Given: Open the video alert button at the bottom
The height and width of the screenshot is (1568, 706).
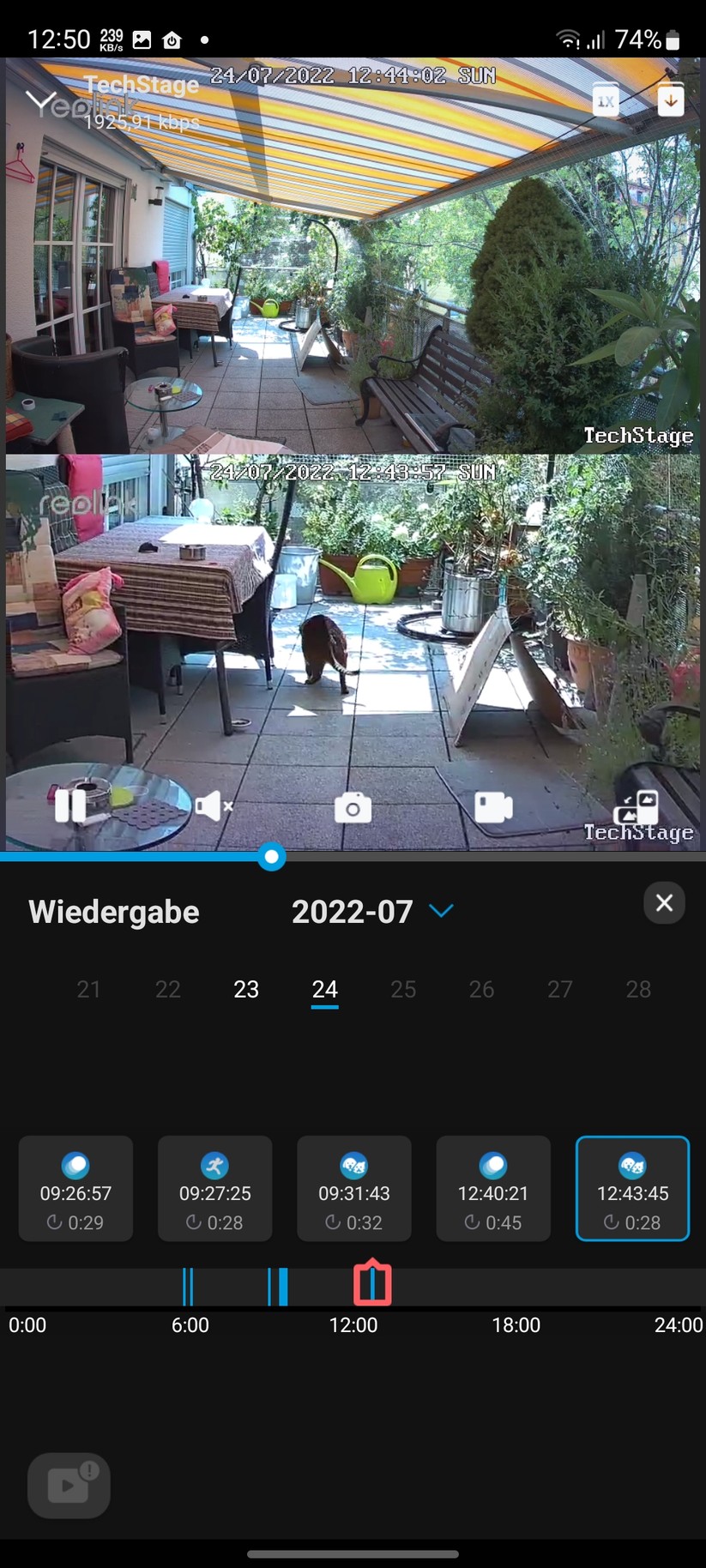Looking at the screenshot, I should [x=69, y=1485].
